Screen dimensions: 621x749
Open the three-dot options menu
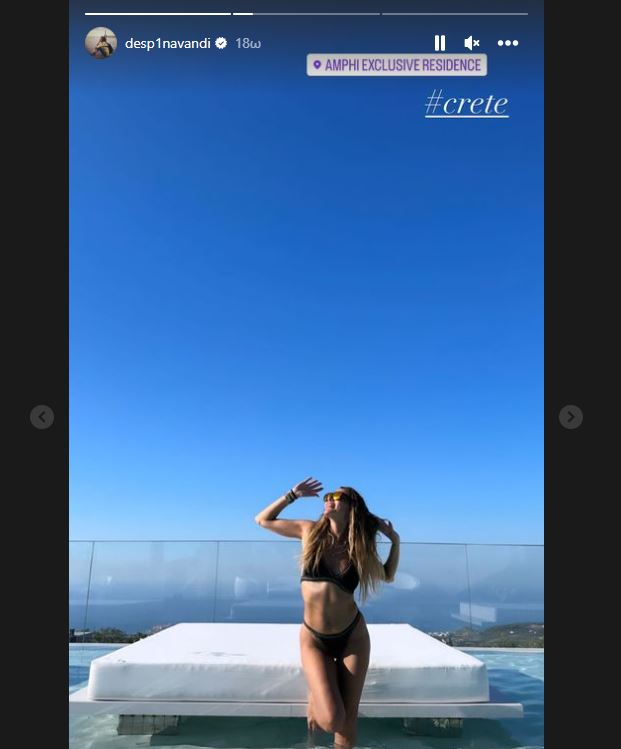click(508, 43)
